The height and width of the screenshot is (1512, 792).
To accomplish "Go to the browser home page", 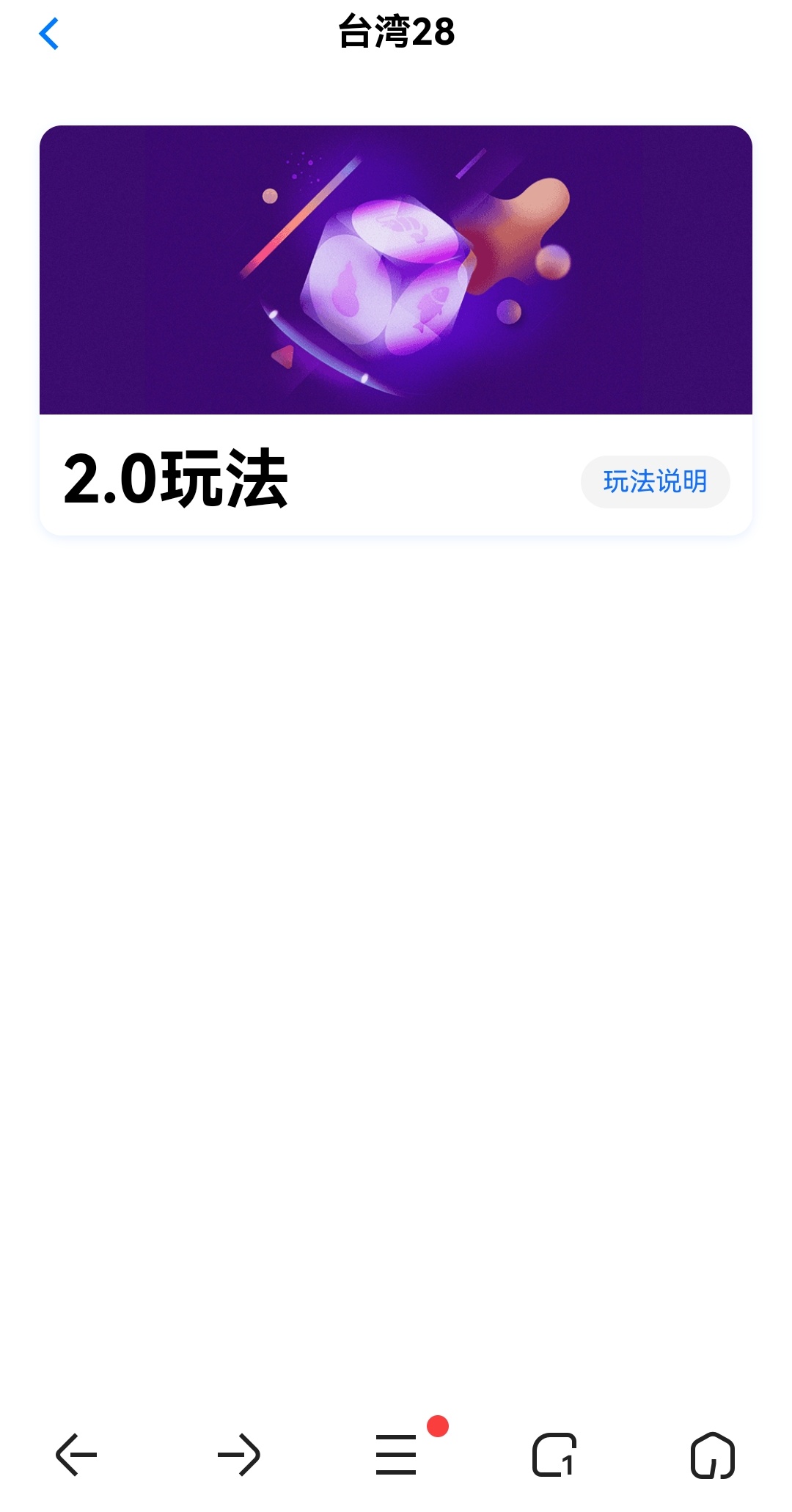I will pos(713,1454).
